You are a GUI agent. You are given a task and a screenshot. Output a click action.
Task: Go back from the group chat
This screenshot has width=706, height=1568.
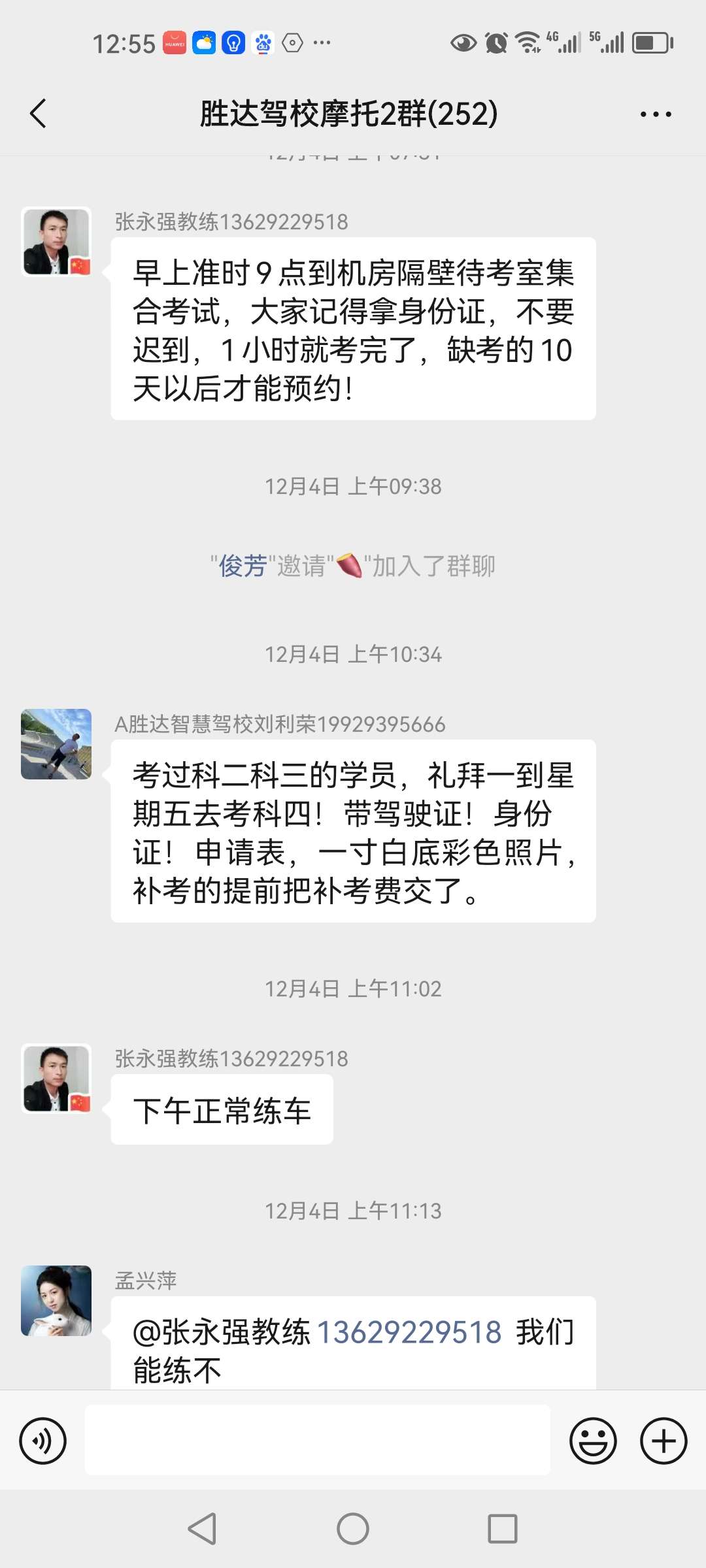39,114
